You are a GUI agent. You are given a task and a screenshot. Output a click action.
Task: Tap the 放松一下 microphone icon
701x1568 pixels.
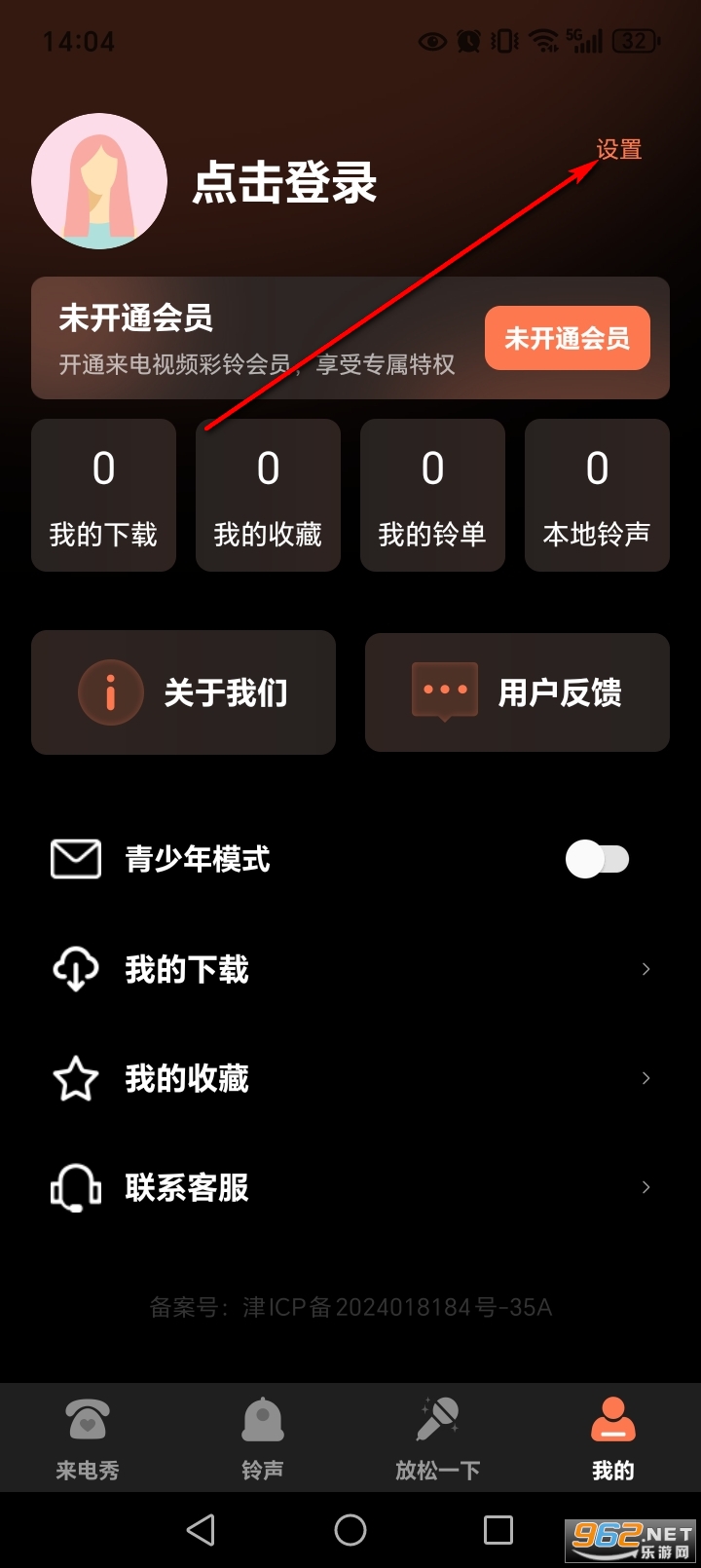point(437,1422)
